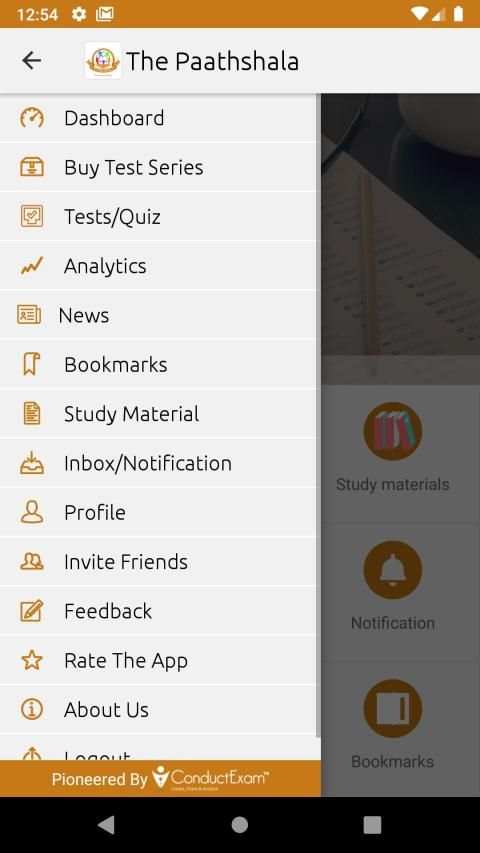Open the News section
This screenshot has width=480, height=853.
click(158, 315)
